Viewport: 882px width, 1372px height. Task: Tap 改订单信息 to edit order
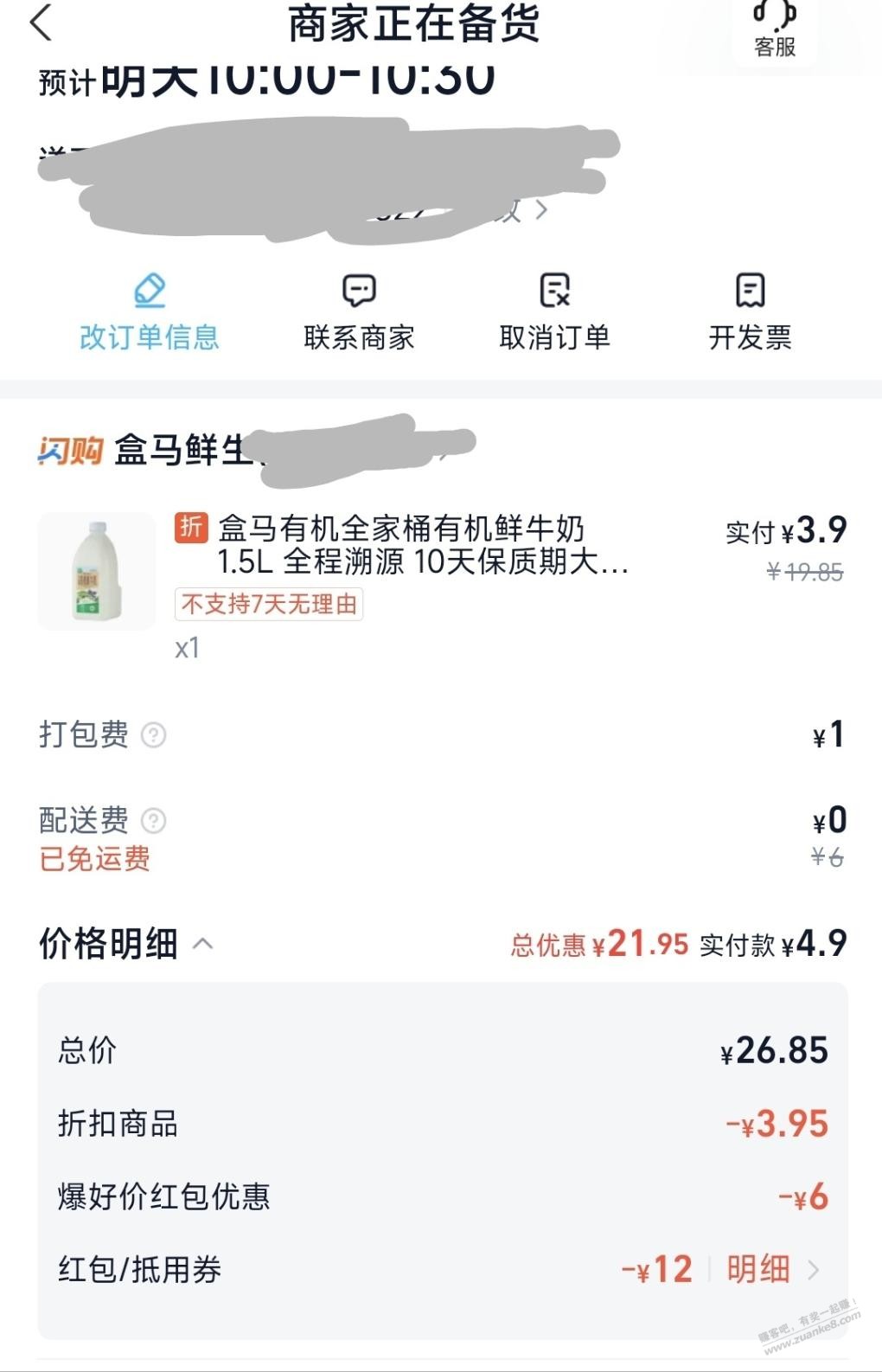[150, 313]
